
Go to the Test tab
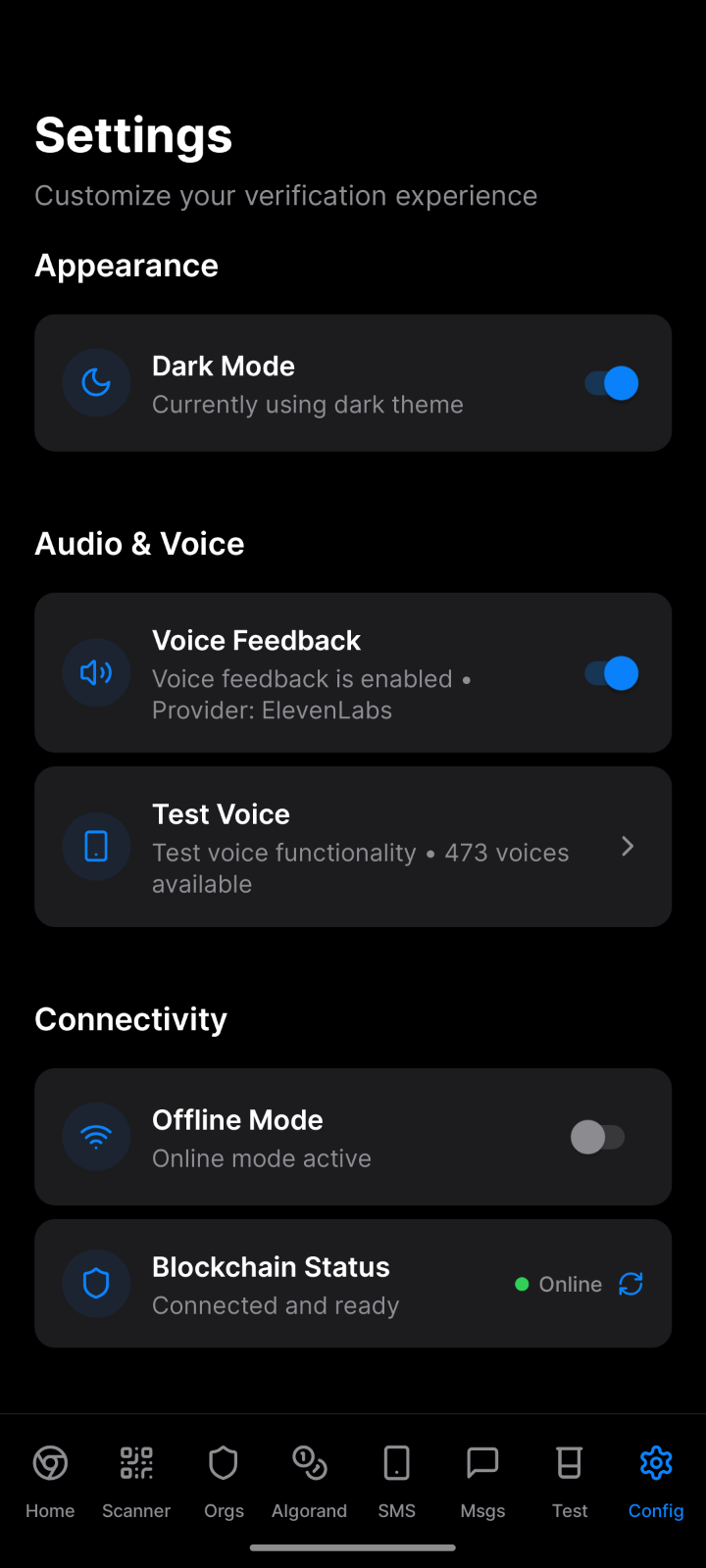click(x=570, y=1482)
